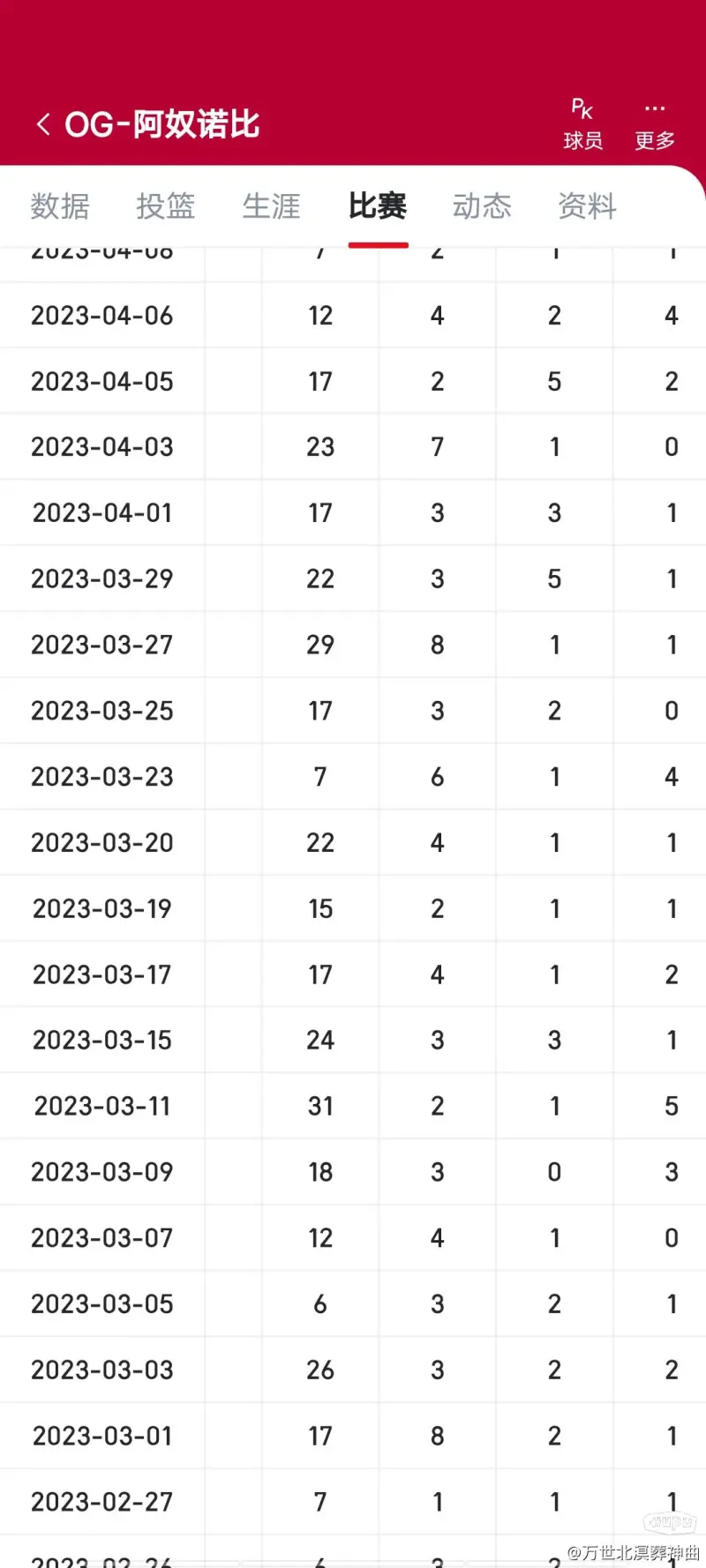Switch to the 投篮 tab

point(166,206)
